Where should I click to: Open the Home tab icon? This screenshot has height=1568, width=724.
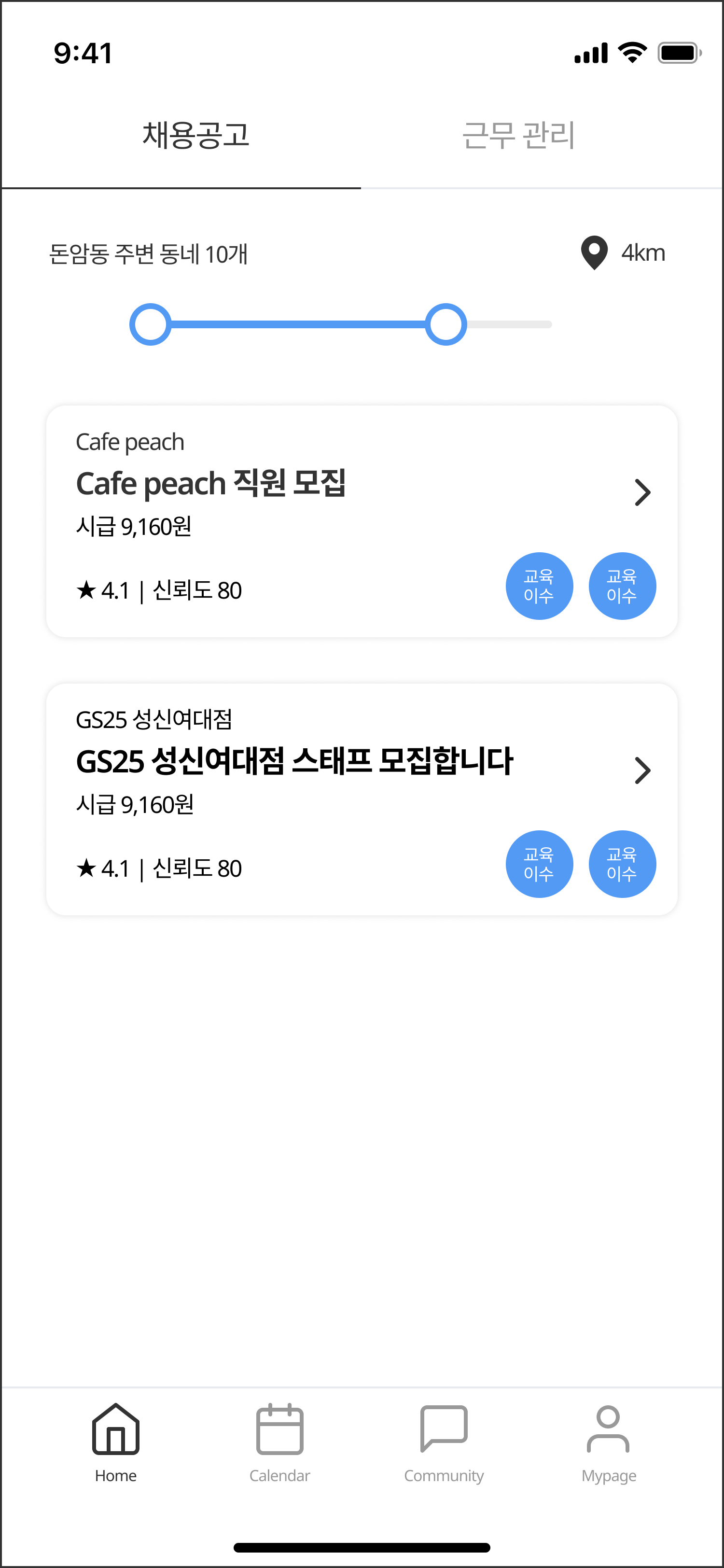coord(115,1428)
